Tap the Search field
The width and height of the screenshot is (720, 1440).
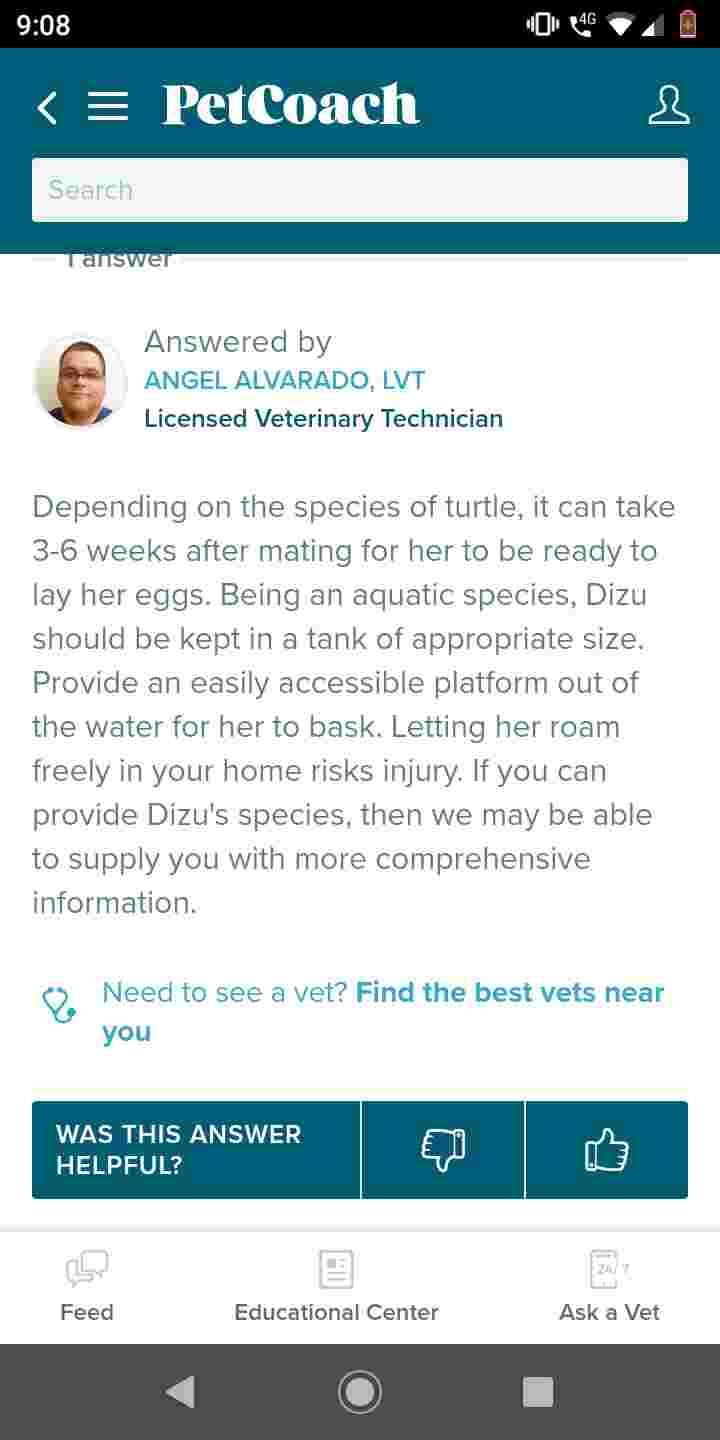coord(360,190)
